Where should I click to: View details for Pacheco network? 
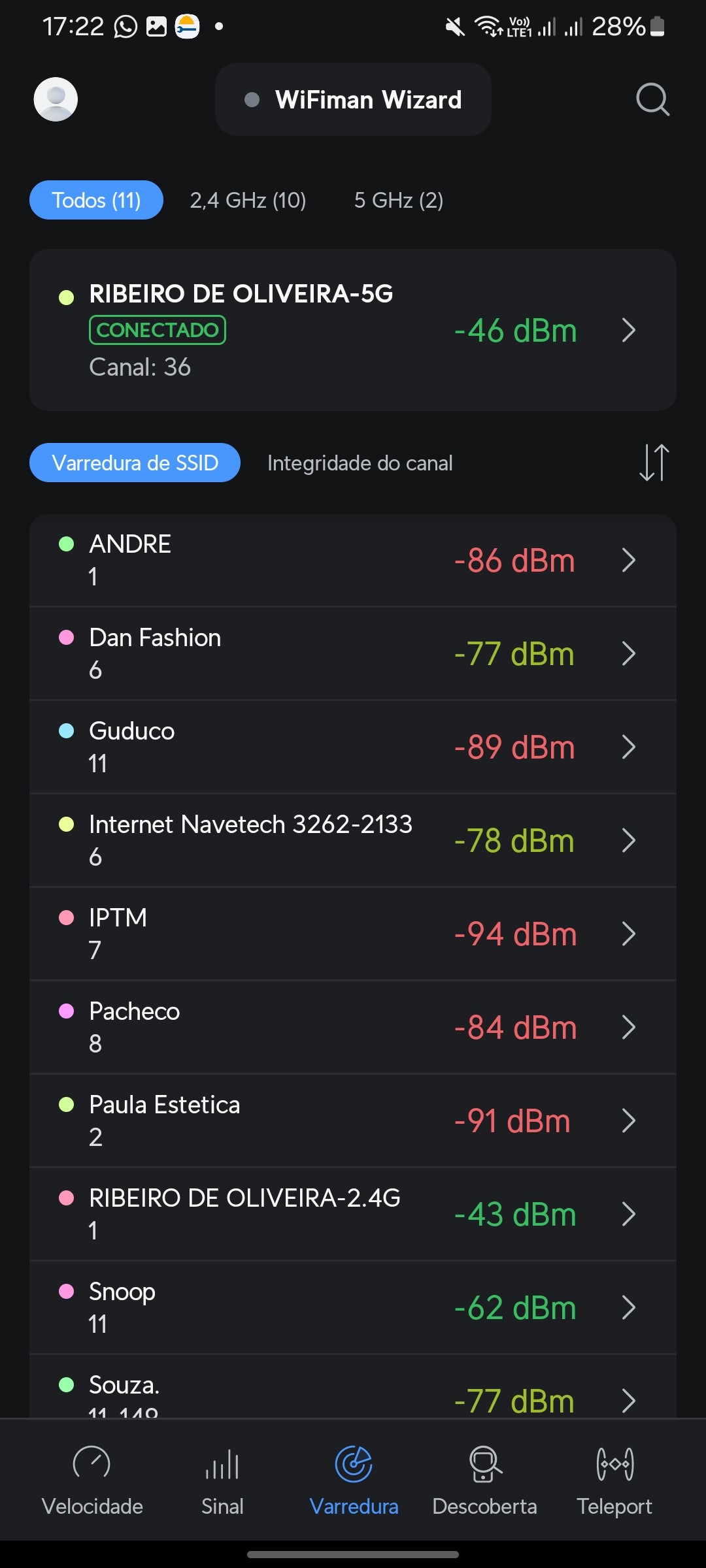[353, 1028]
